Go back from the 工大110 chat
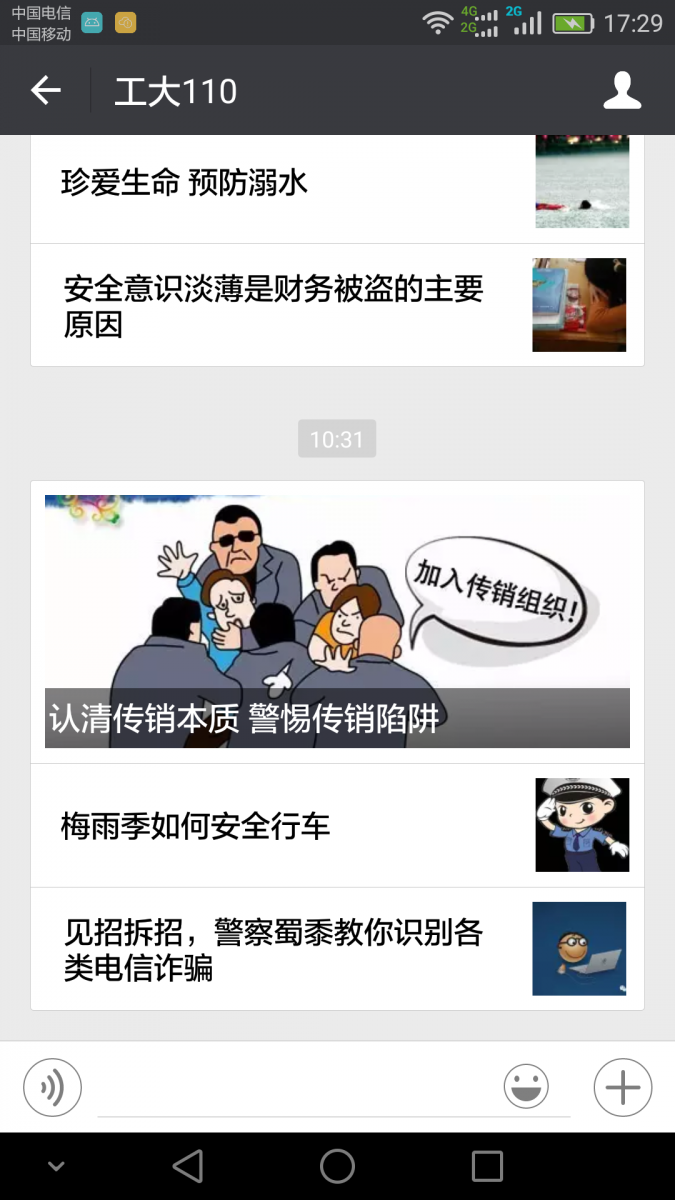 click(46, 91)
